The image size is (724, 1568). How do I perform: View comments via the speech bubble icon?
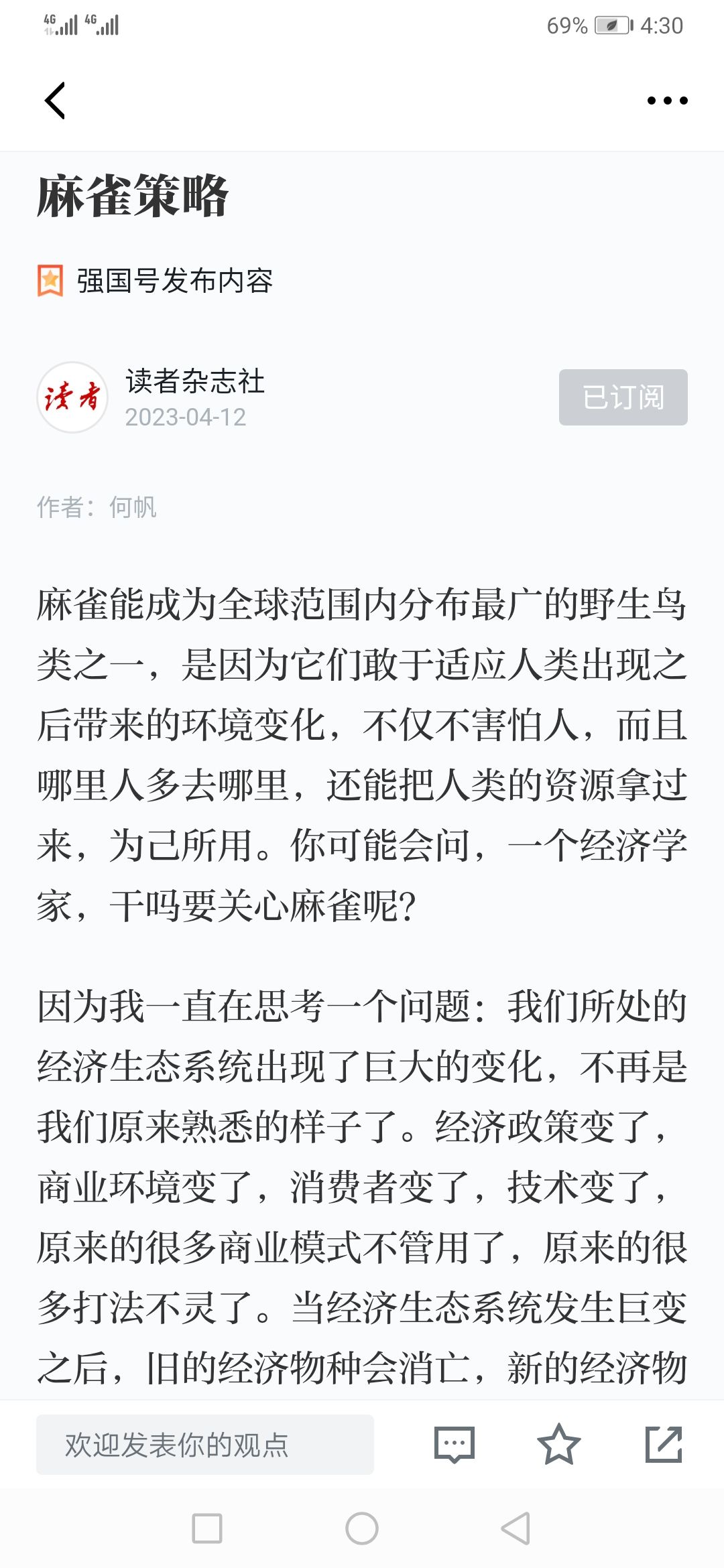[x=455, y=1445]
